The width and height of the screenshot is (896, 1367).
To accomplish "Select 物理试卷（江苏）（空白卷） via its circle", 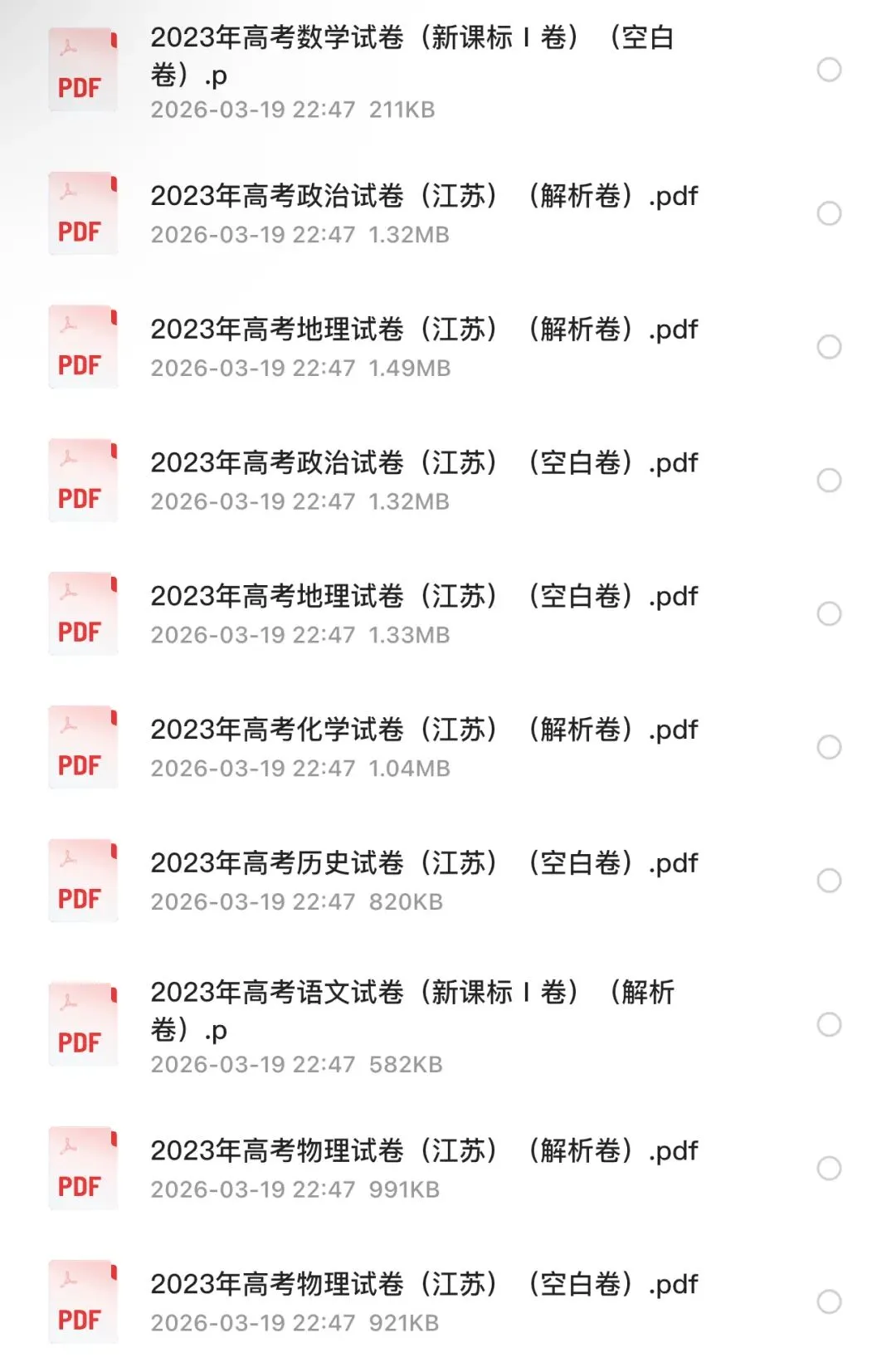I will pos(829,1301).
